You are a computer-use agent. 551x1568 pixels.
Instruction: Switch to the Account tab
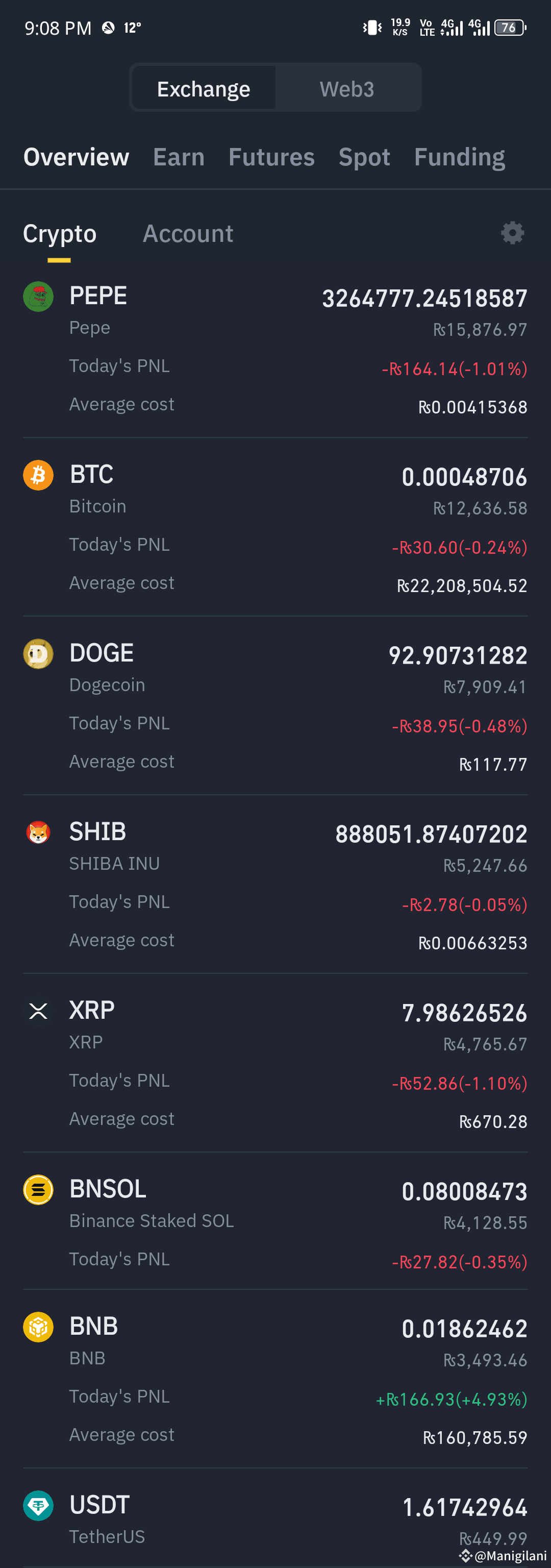click(x=188, y=233)
